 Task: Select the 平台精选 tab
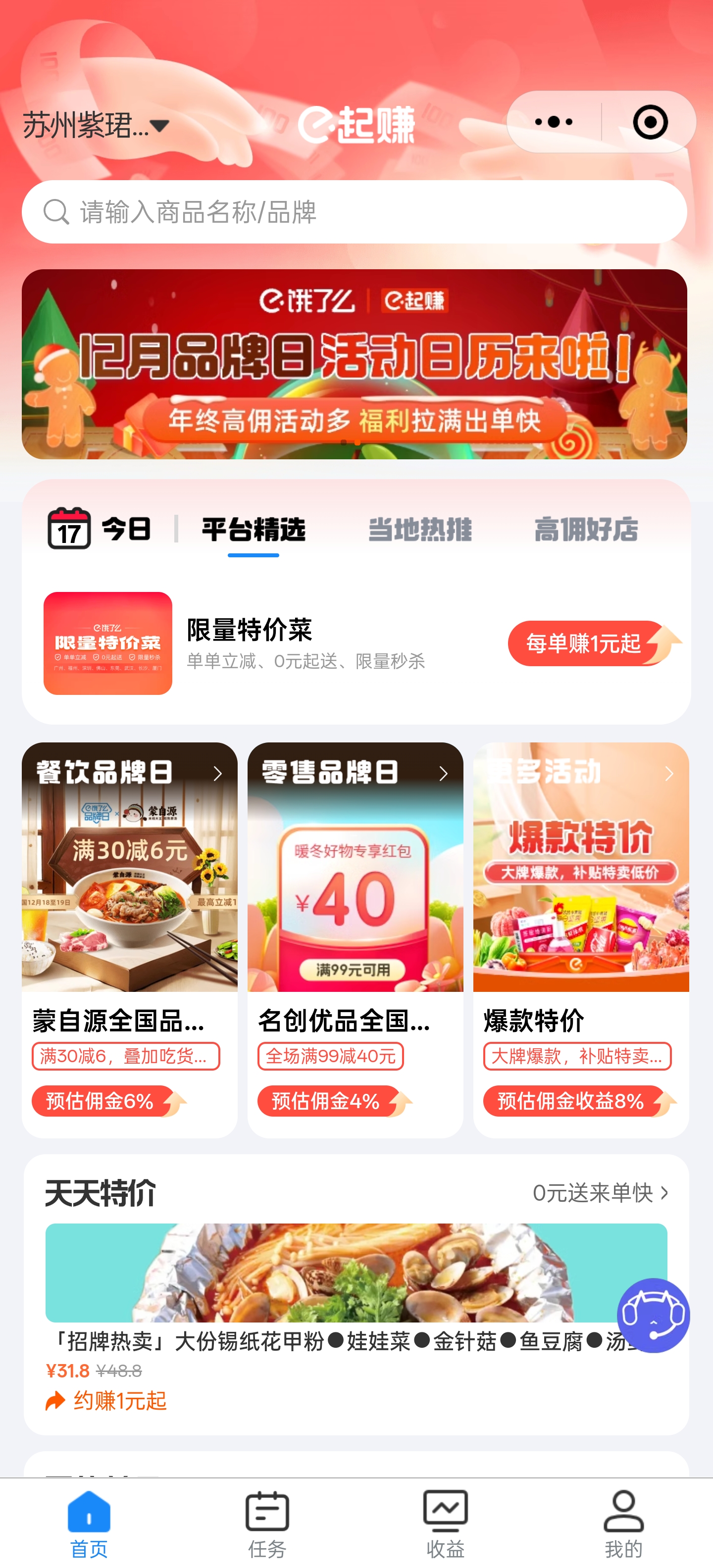(x=254, y=529)
